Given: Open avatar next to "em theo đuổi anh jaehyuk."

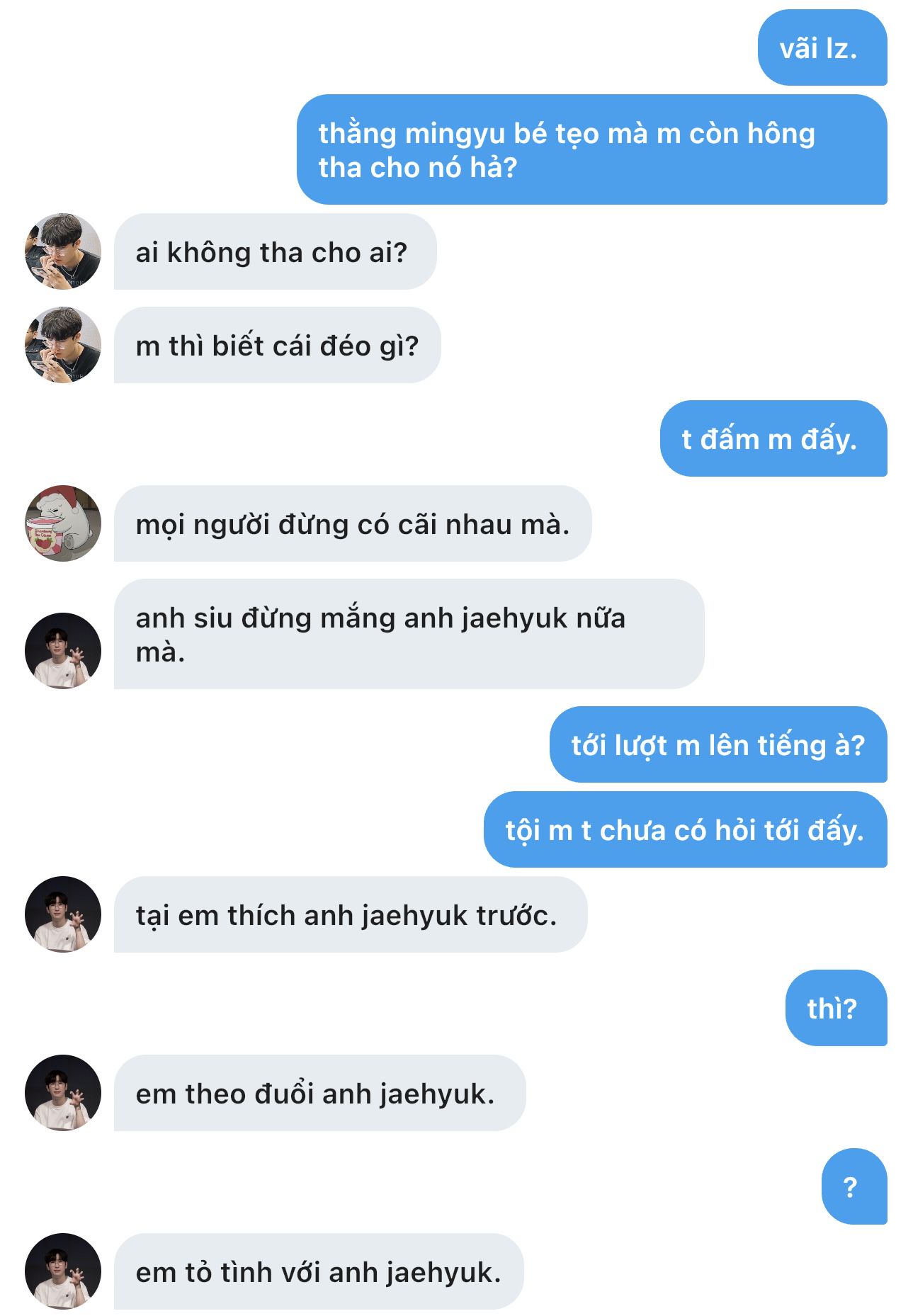Looking at the screenshot, I should 62,1093.
